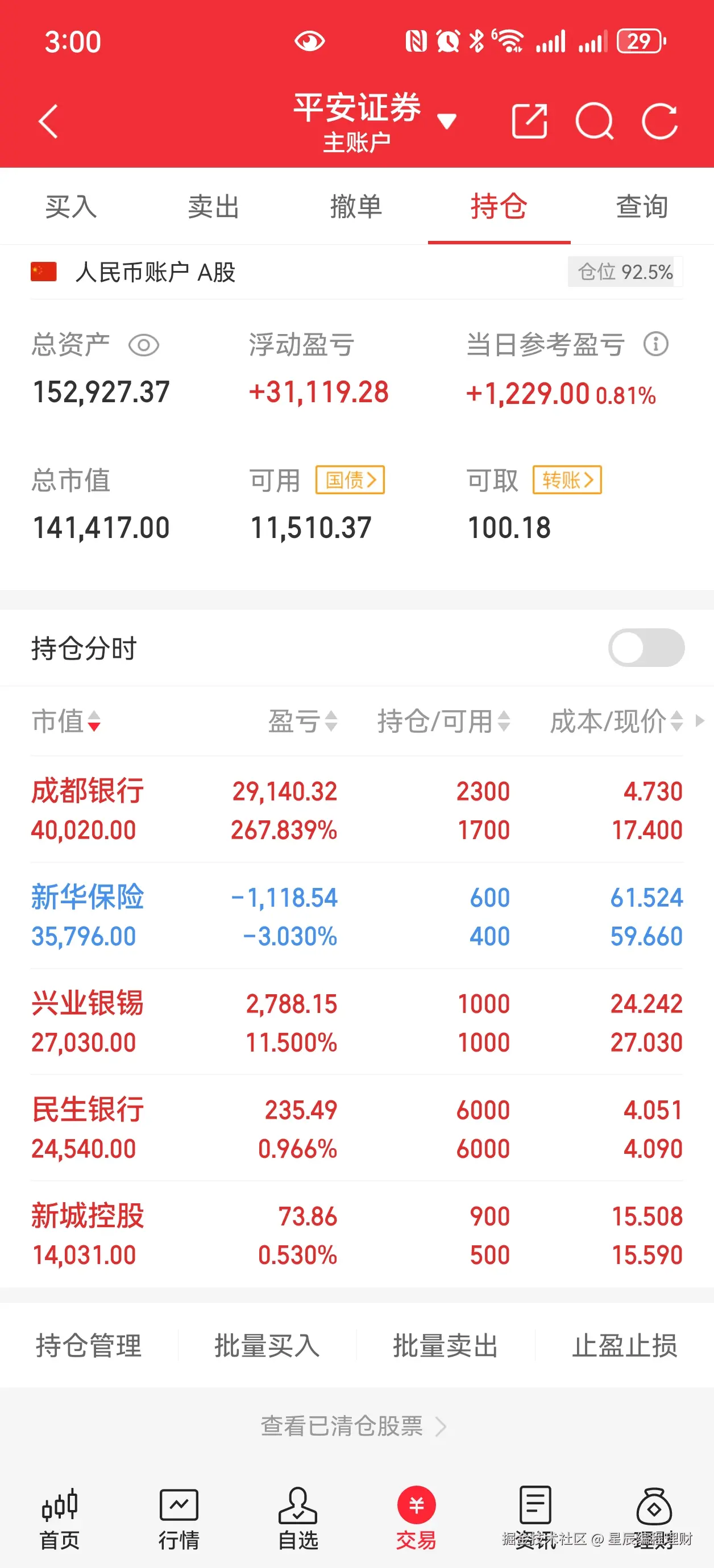Check the 仓位 92.5% position indicator
This screenshot has height=1568, width=714.
pos(624,273)
